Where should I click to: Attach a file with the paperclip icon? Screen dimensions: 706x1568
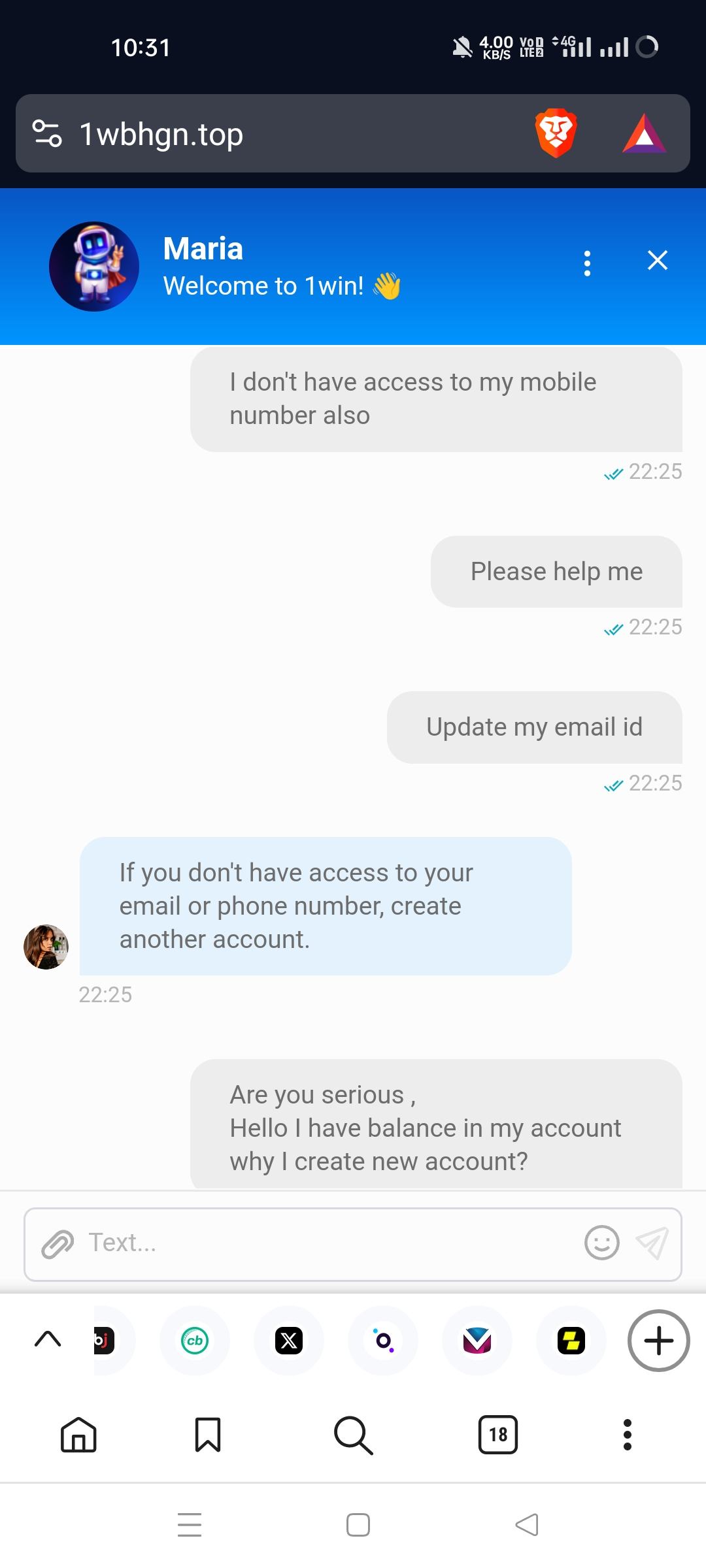pos(58,1243)
